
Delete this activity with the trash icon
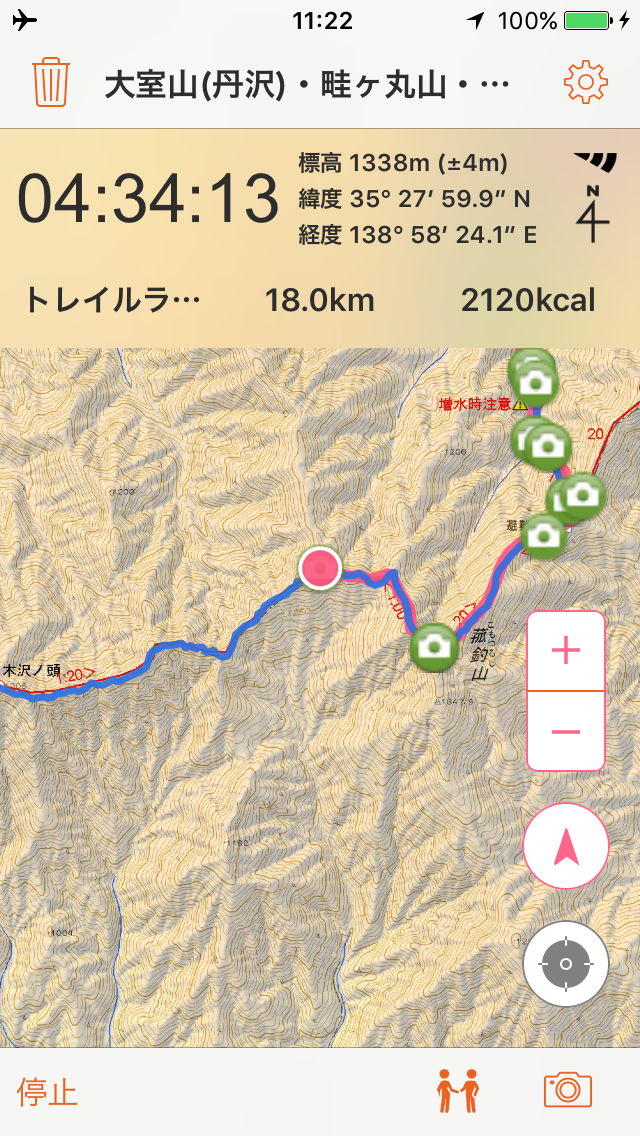click(49, 83)
